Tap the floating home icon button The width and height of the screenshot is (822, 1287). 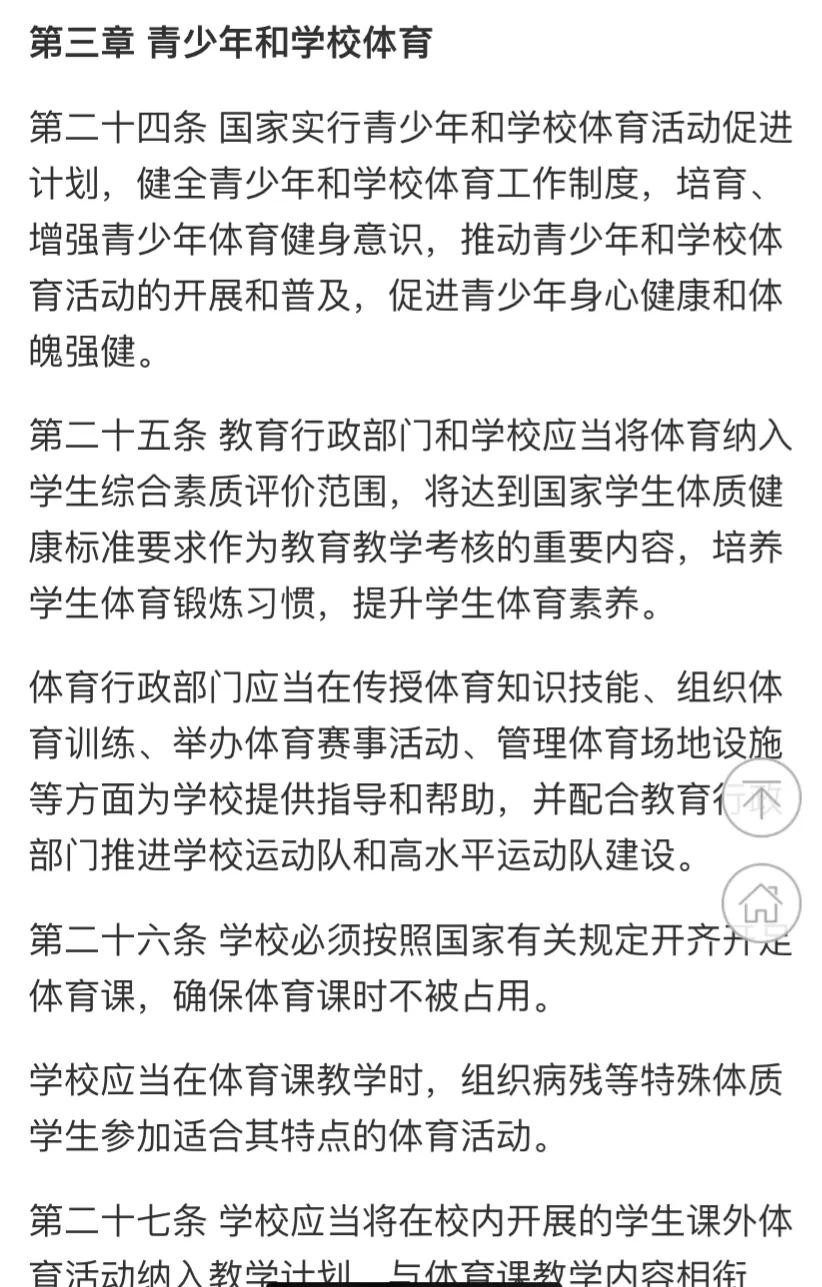click(x=761, y=904)
